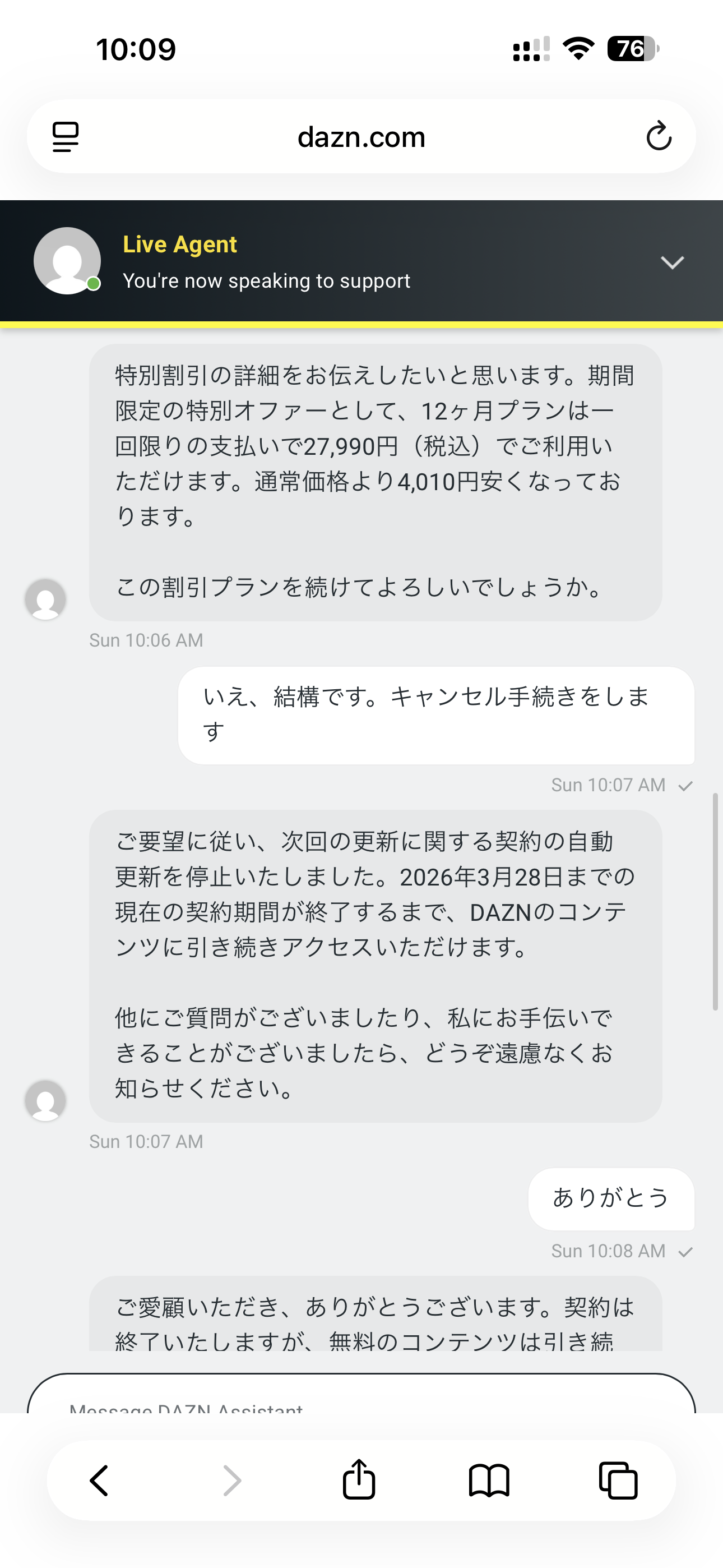Go back to the previous page

[99, 1481]
